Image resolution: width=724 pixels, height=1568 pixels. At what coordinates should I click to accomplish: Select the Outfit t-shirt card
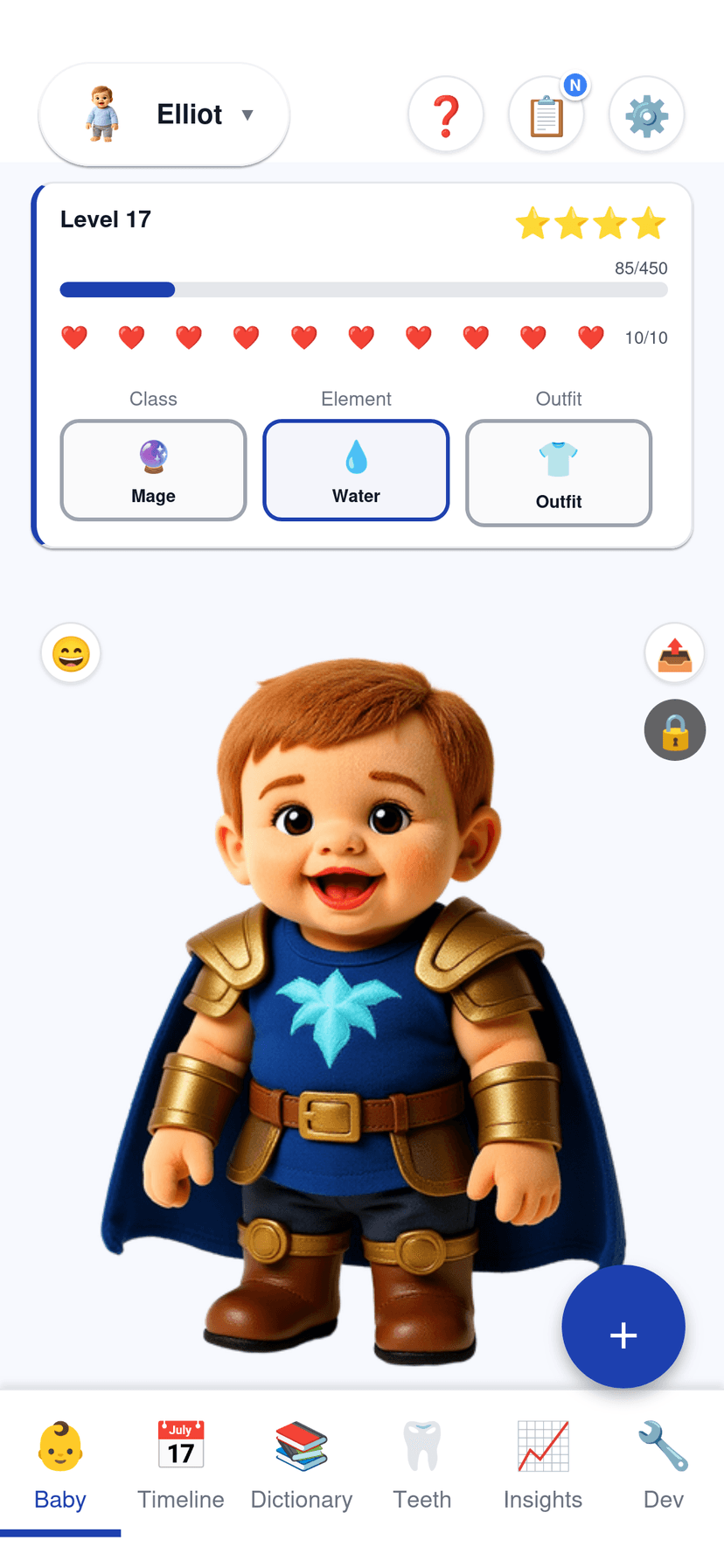(559, 472)
